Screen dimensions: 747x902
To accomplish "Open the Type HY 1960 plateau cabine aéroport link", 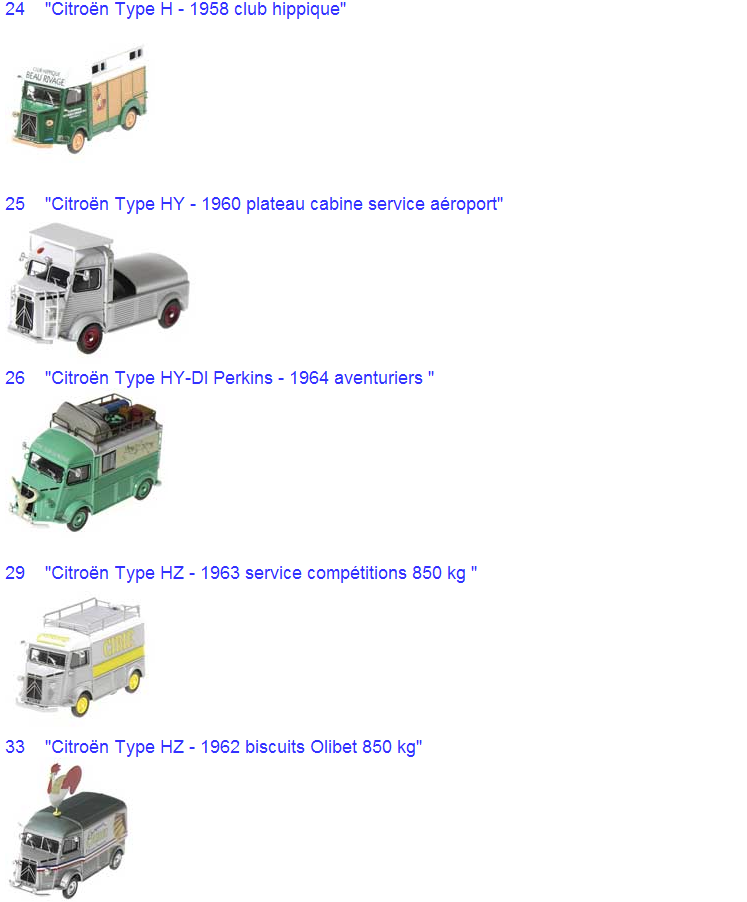I will [273, 204].
